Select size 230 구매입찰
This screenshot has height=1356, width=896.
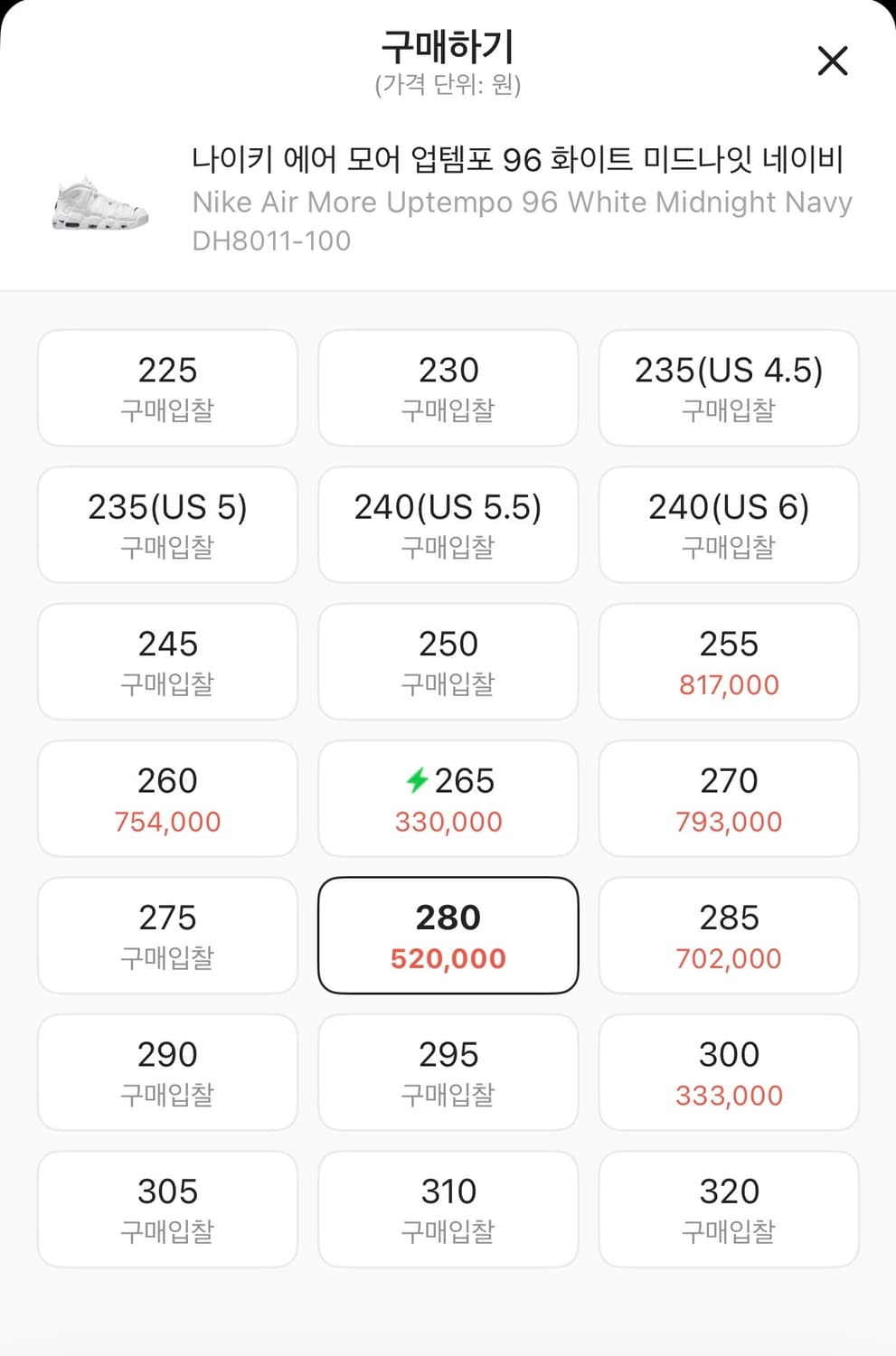(448, 388)
